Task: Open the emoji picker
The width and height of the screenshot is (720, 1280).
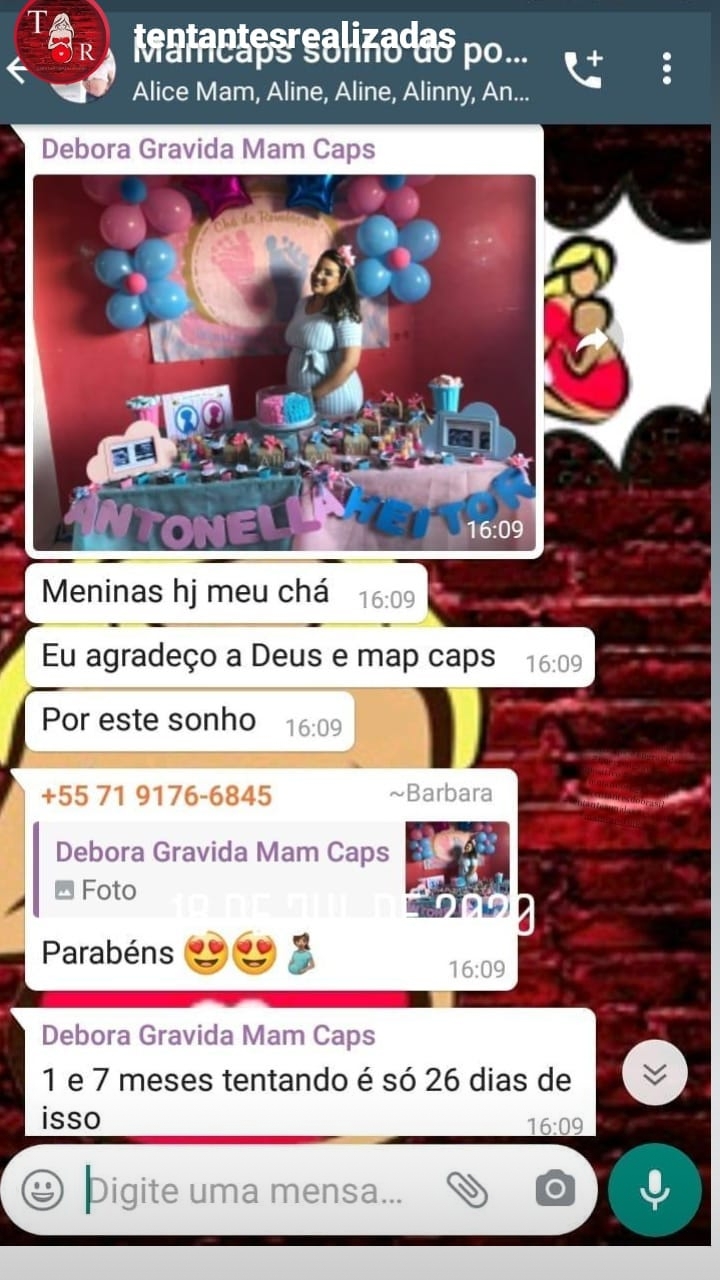Action: click(x=42, y=1190)
